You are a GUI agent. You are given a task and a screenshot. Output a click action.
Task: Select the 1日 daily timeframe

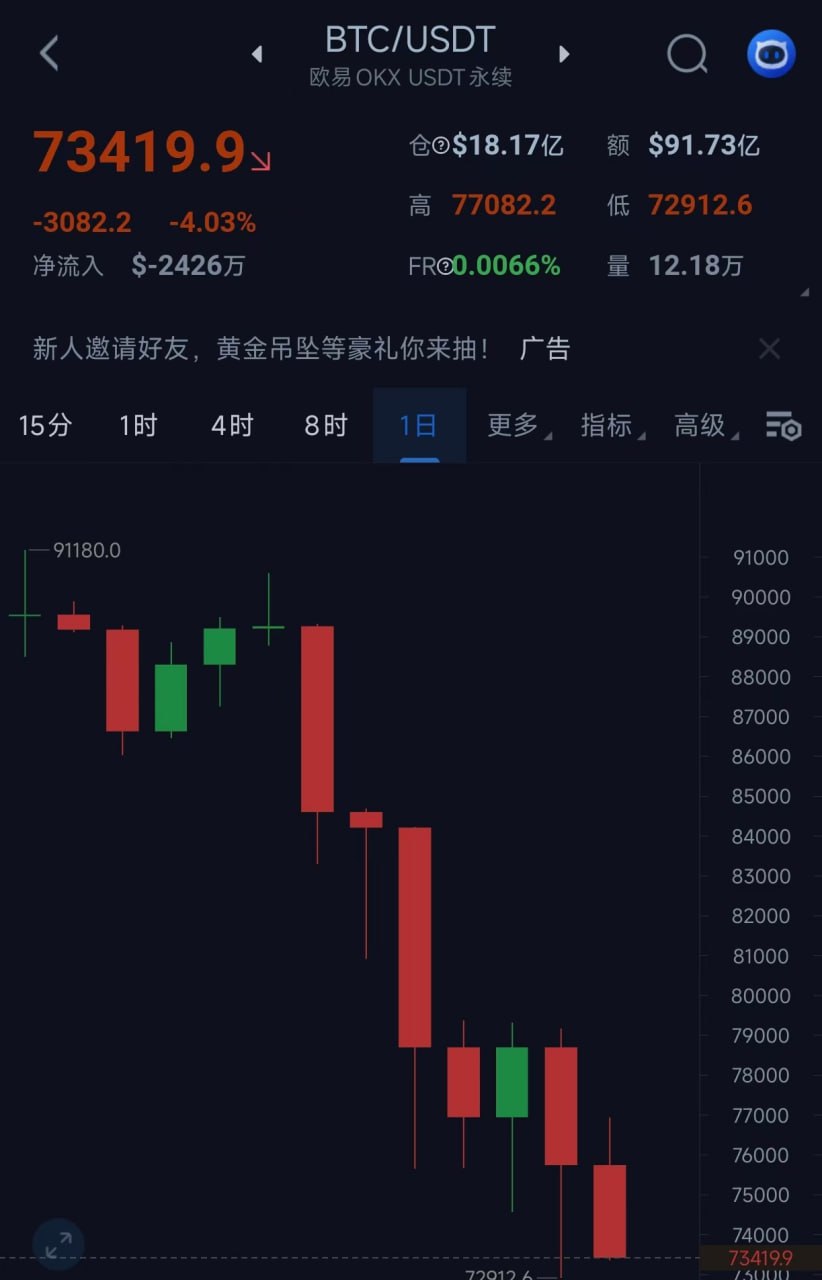tap(418, 425)
